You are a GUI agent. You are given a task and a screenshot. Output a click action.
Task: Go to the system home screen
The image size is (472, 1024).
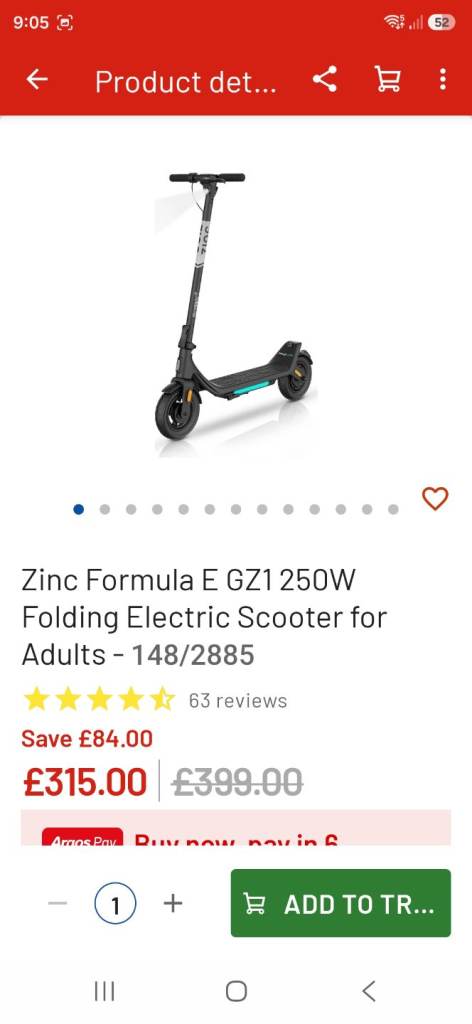click(x=236, y=991)
